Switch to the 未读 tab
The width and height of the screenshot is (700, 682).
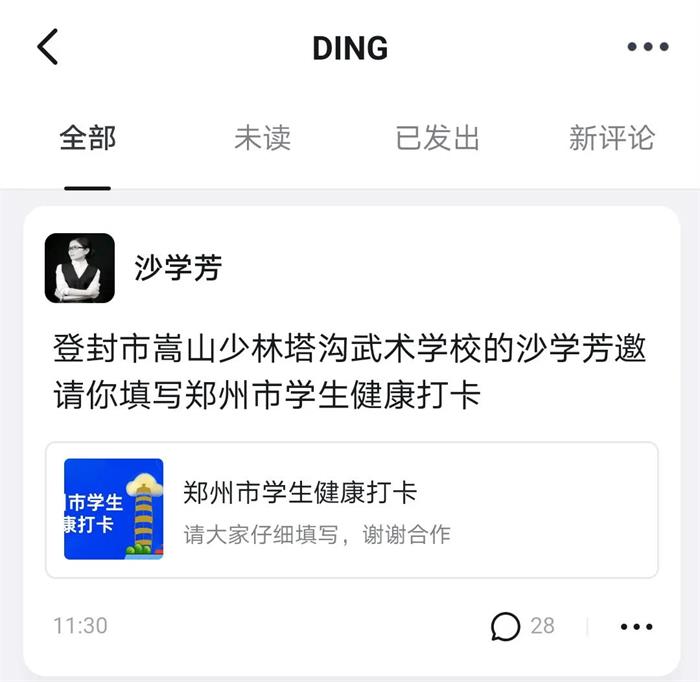coord(262,138)
